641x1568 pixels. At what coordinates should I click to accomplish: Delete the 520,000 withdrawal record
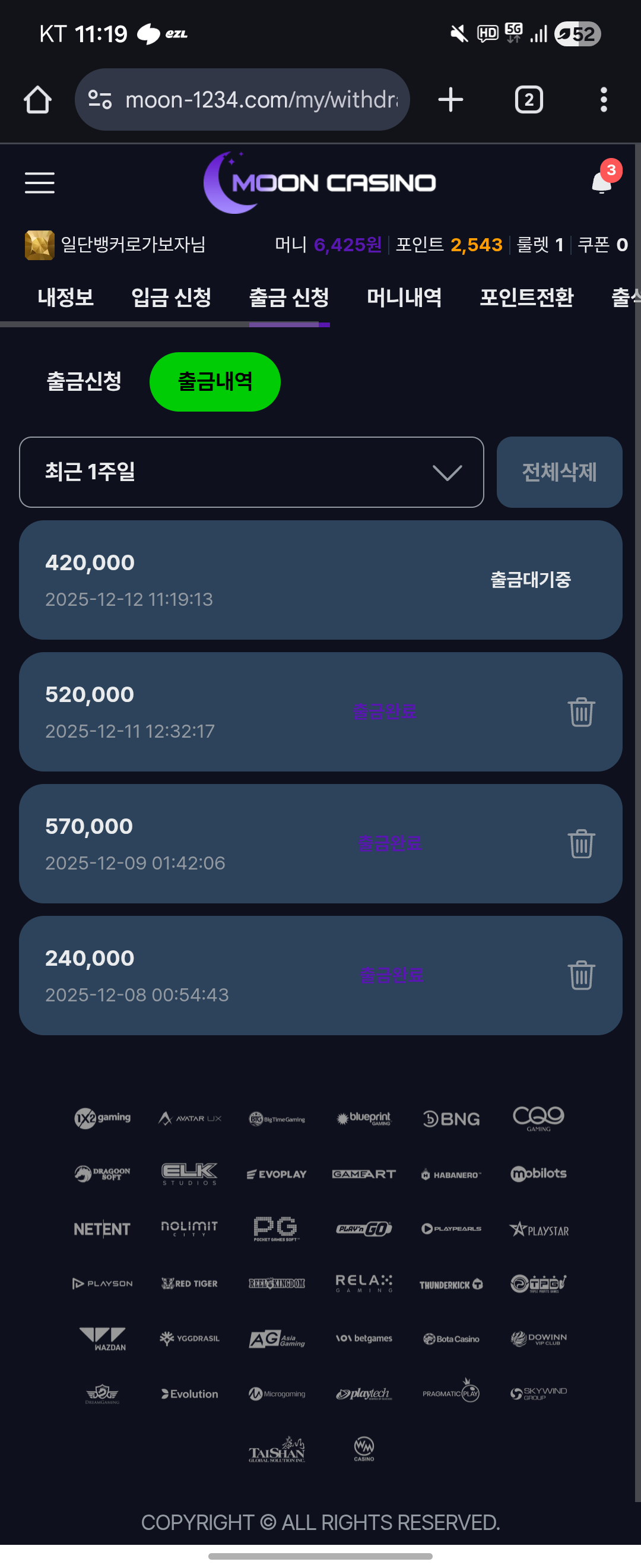point(581,712)
